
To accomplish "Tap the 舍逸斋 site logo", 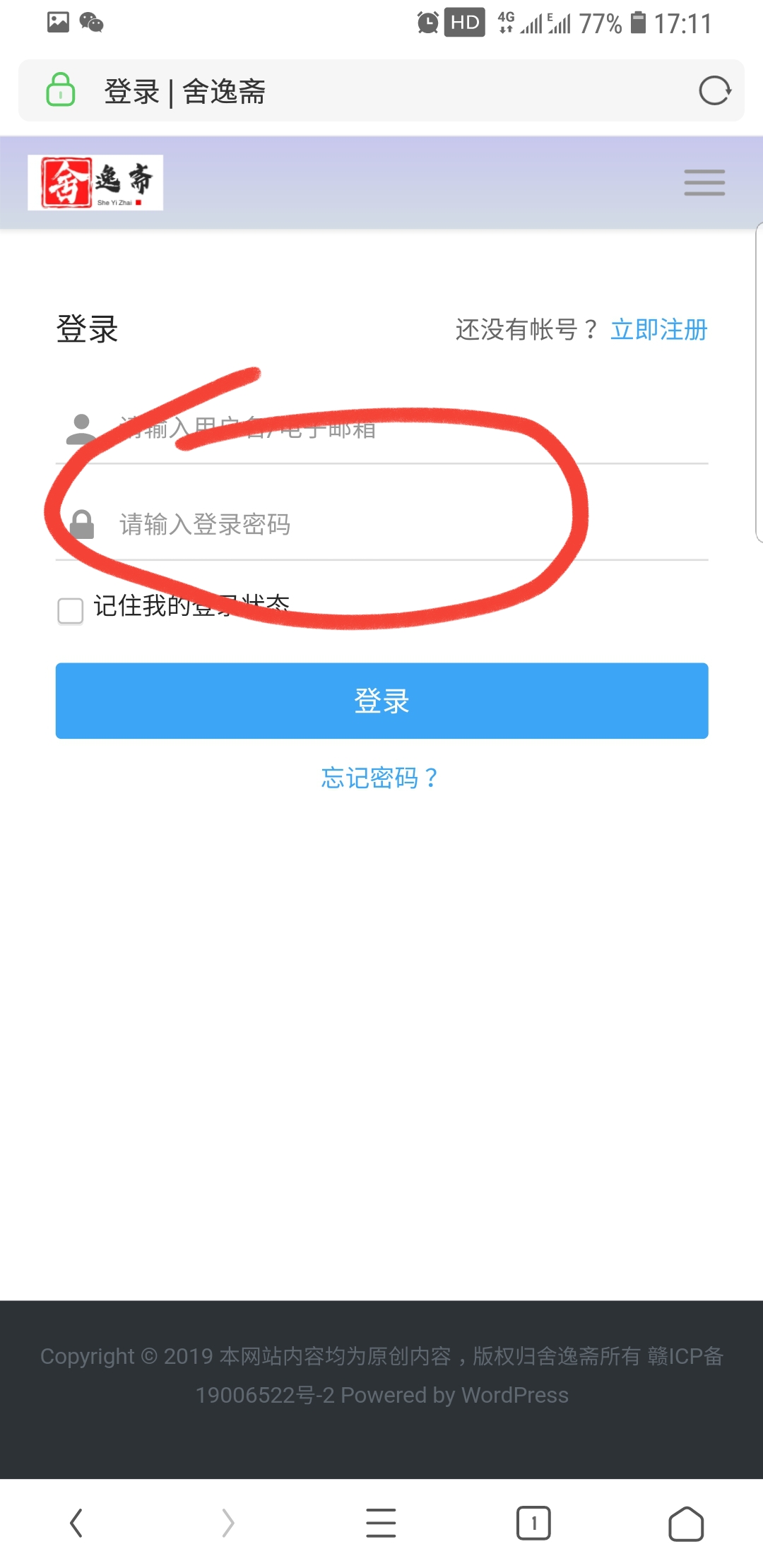I will 95,182.
